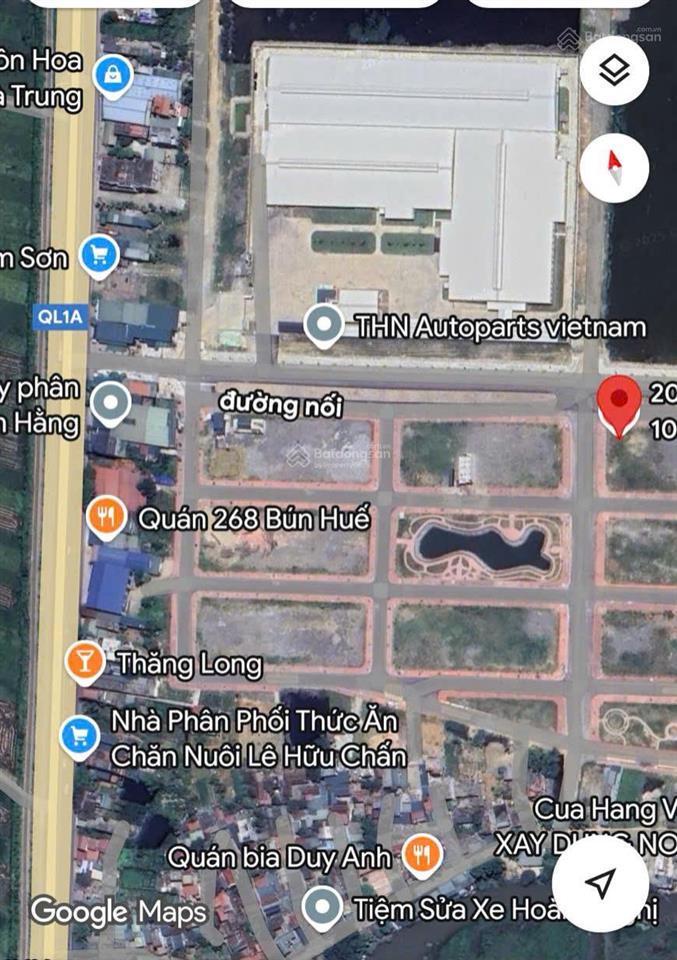Viewport: 677px width, 960px height.
Task: Open Quán 268 Bún Huế restaurant marker
Action: pos(105,518)
